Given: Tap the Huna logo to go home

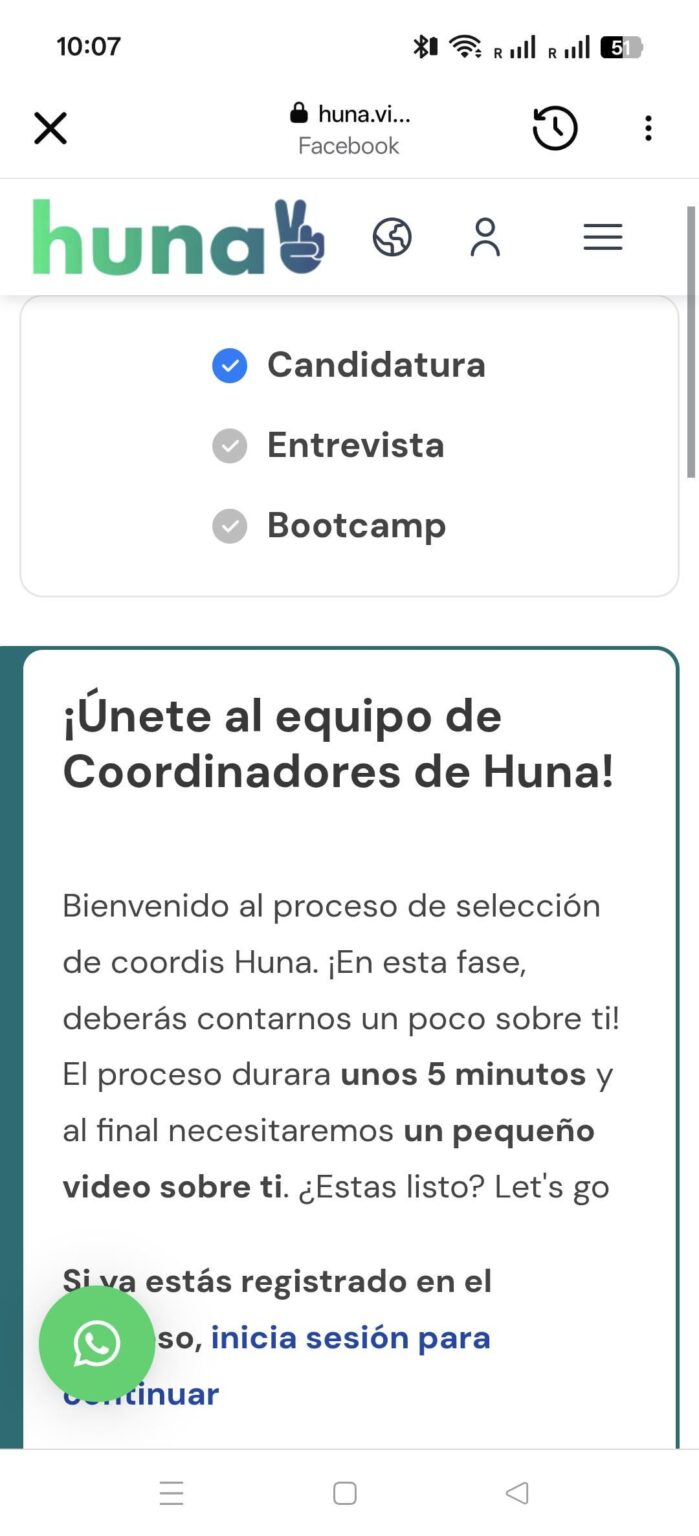Looking at the screenshot, I should [x=178, y=238].
